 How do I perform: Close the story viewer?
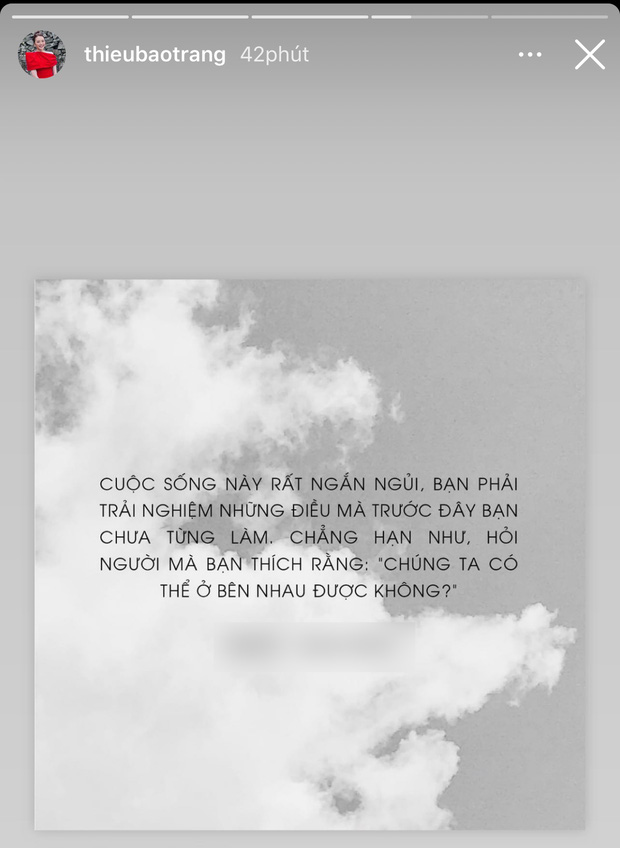(x=589, y=55)
